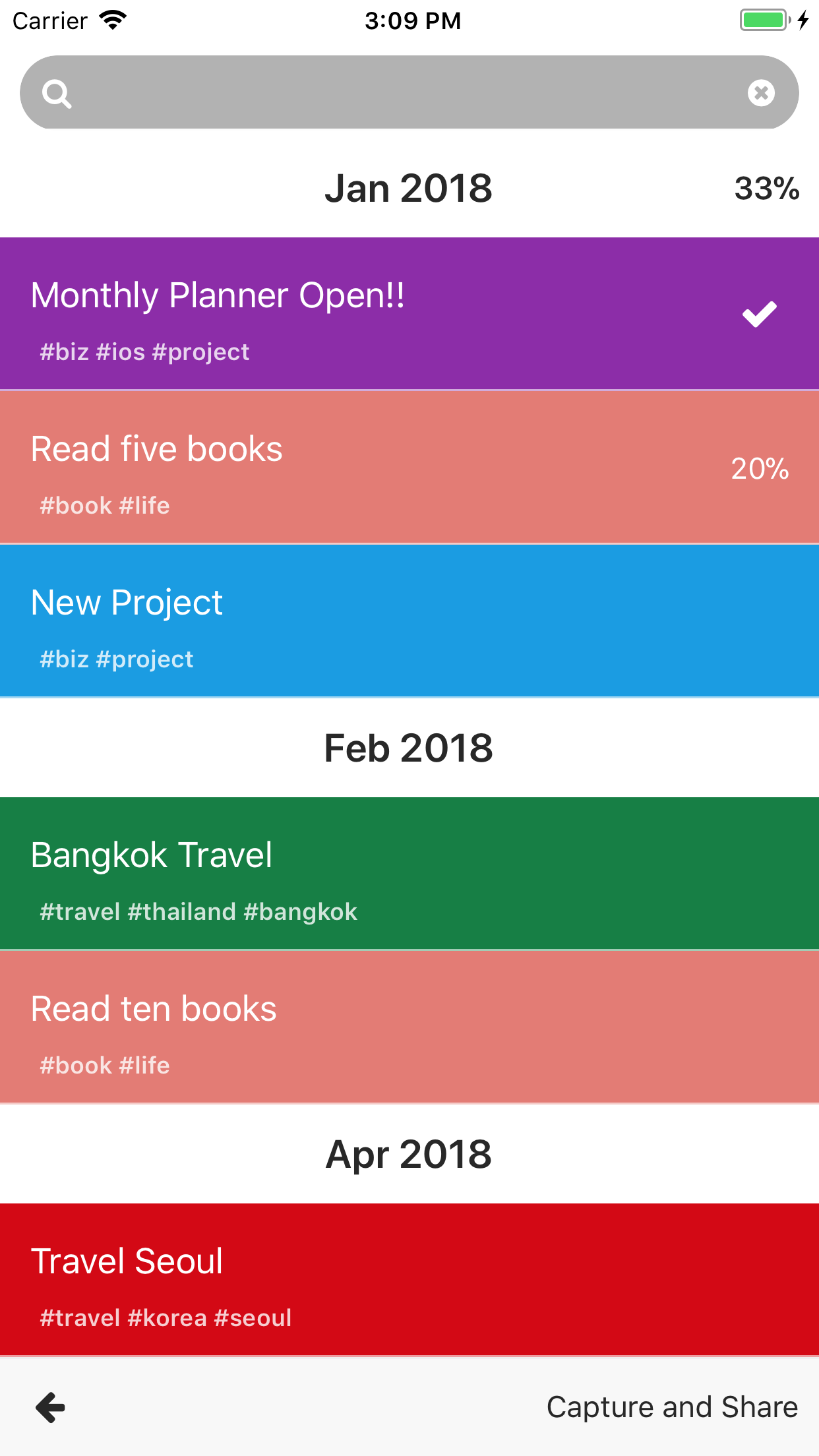Viewport: 819px width, 1456px height.
Task: Go back with the arrow icon
Action: pos(50,1408)
